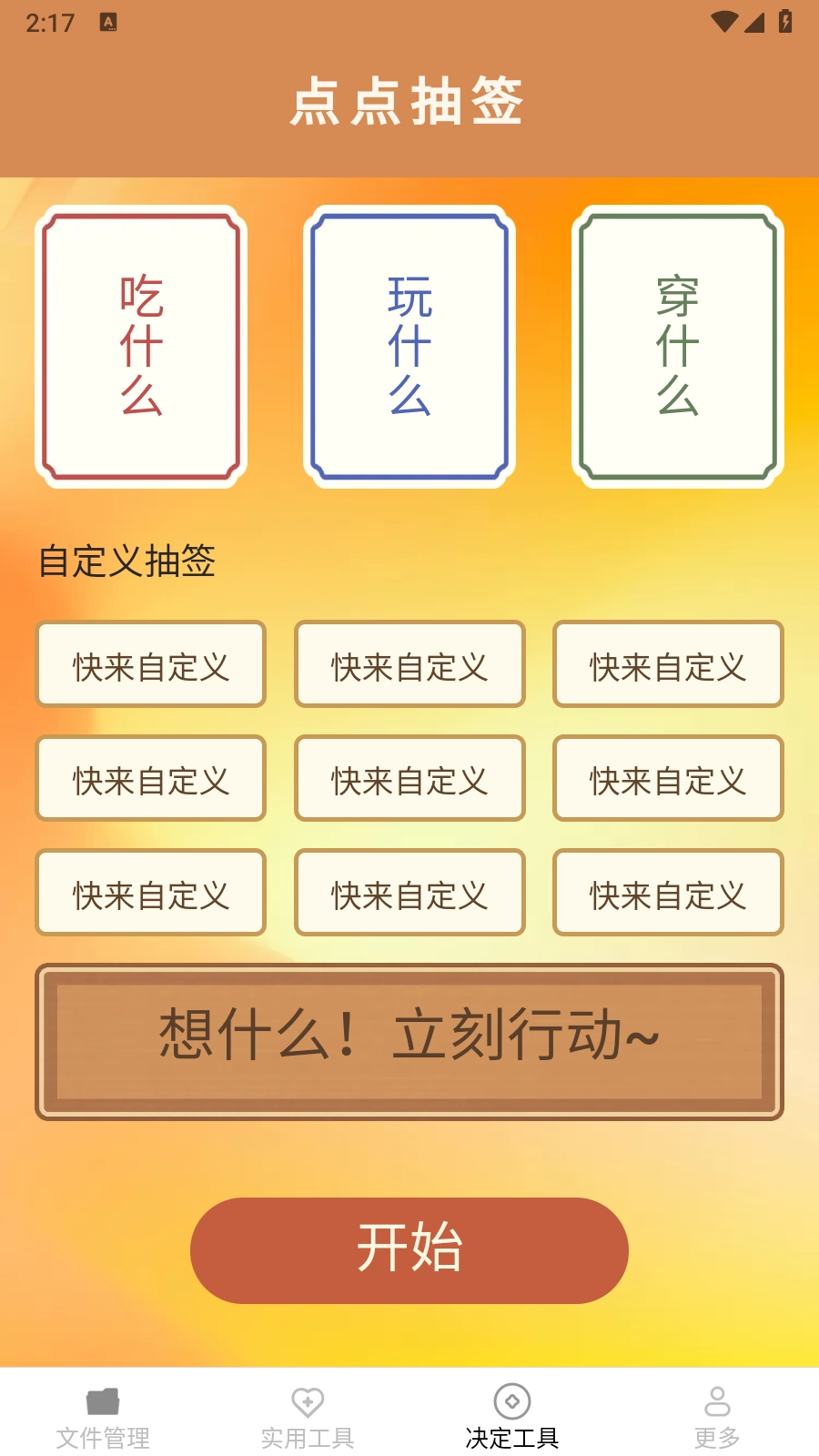Choose the 穿什么 card

click(x=678, y=347)
